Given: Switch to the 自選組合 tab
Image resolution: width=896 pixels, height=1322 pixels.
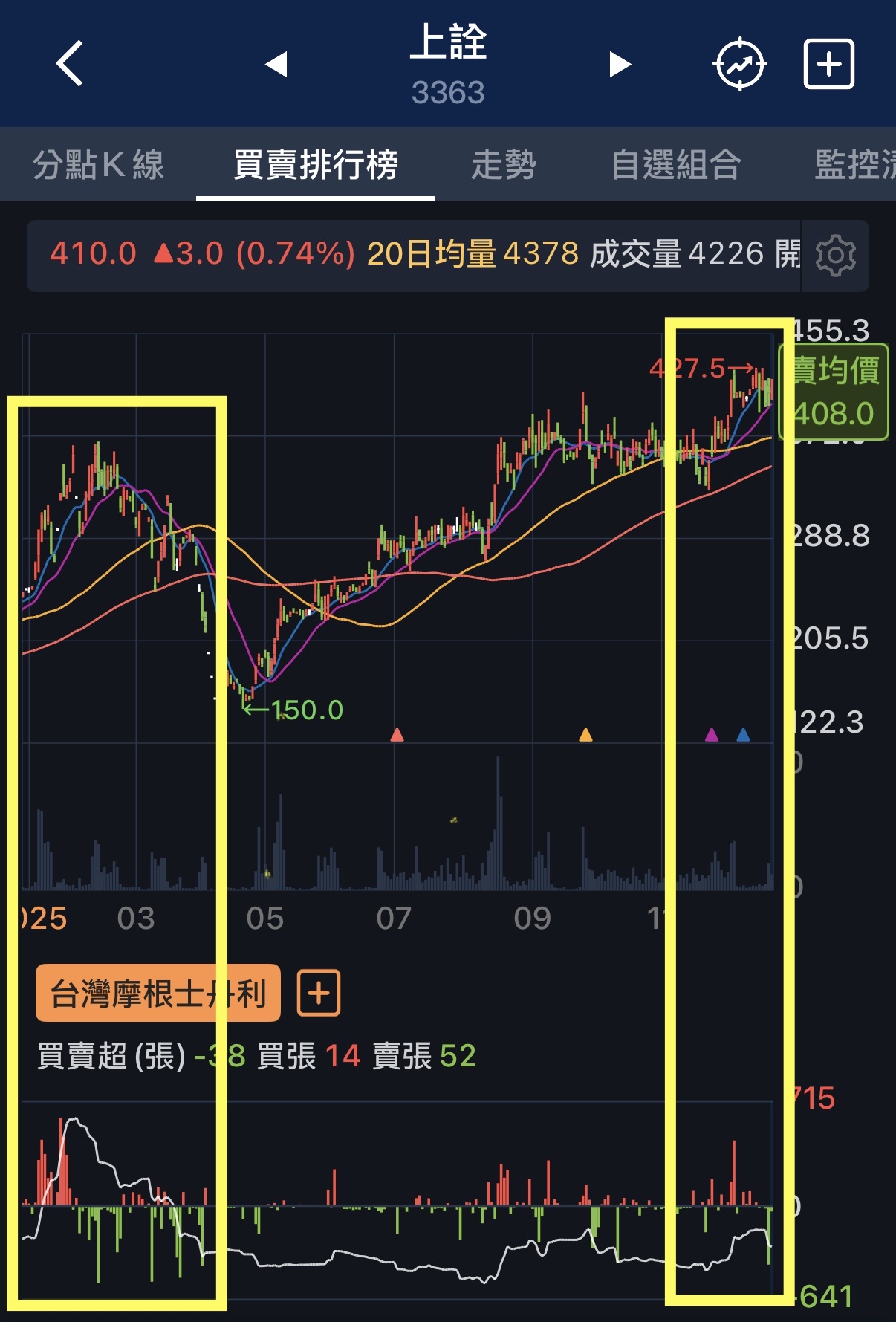Looking at the screenshot, I should (x=675, y=164).
